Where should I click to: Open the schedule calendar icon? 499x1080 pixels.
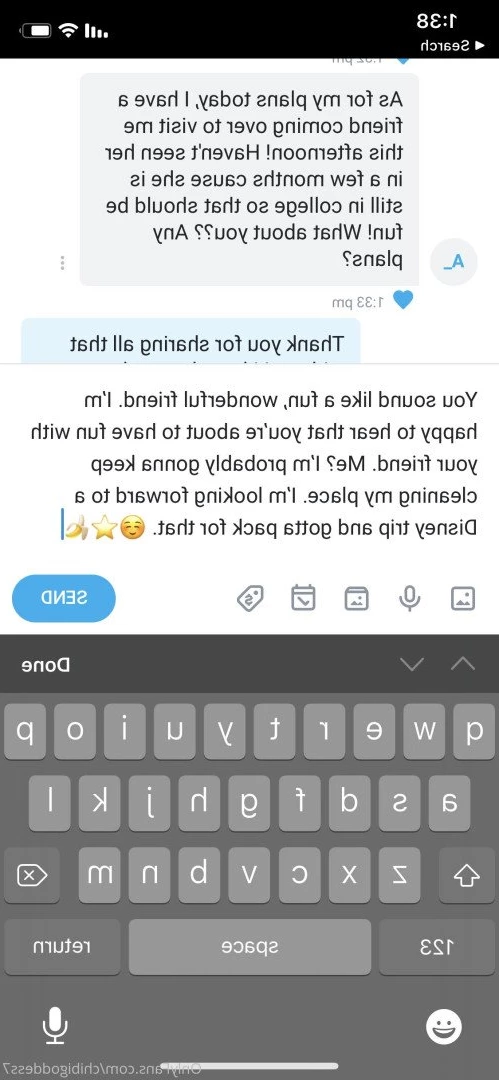pyautogui.click(x=303, y=598)
